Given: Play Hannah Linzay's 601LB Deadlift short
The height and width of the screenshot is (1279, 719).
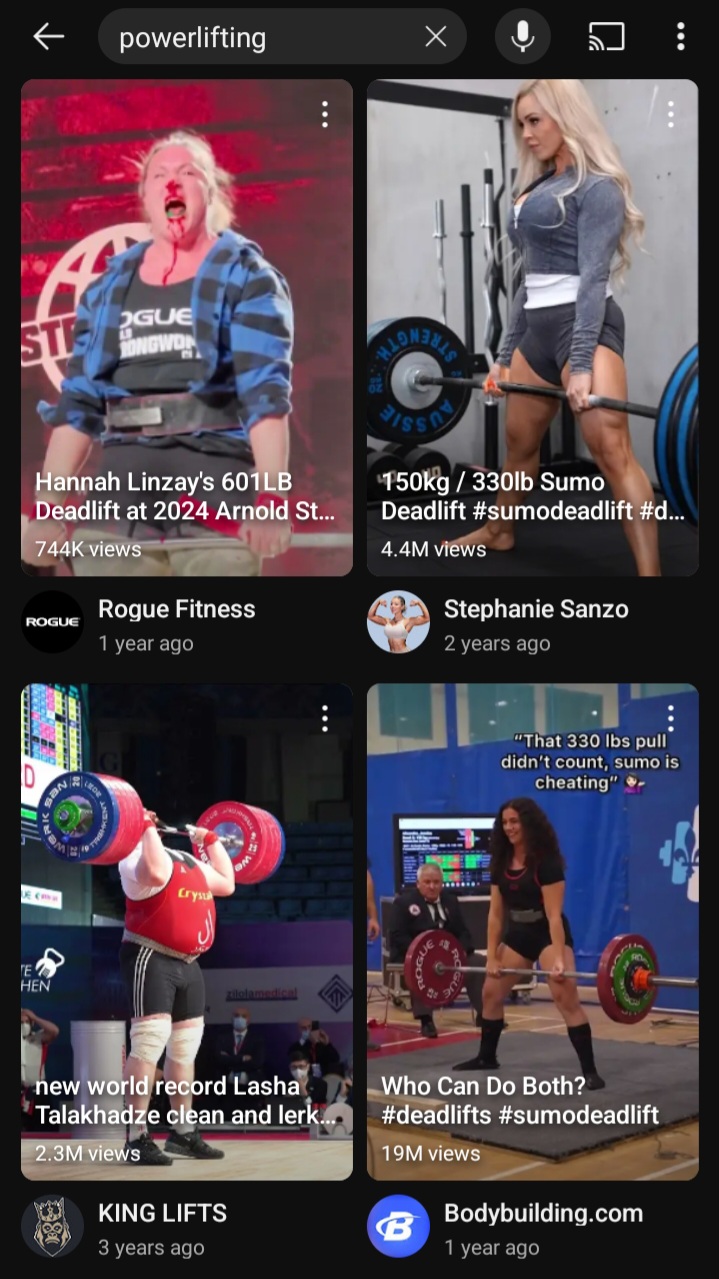Looking at the screenshot, I should [187, 328].
